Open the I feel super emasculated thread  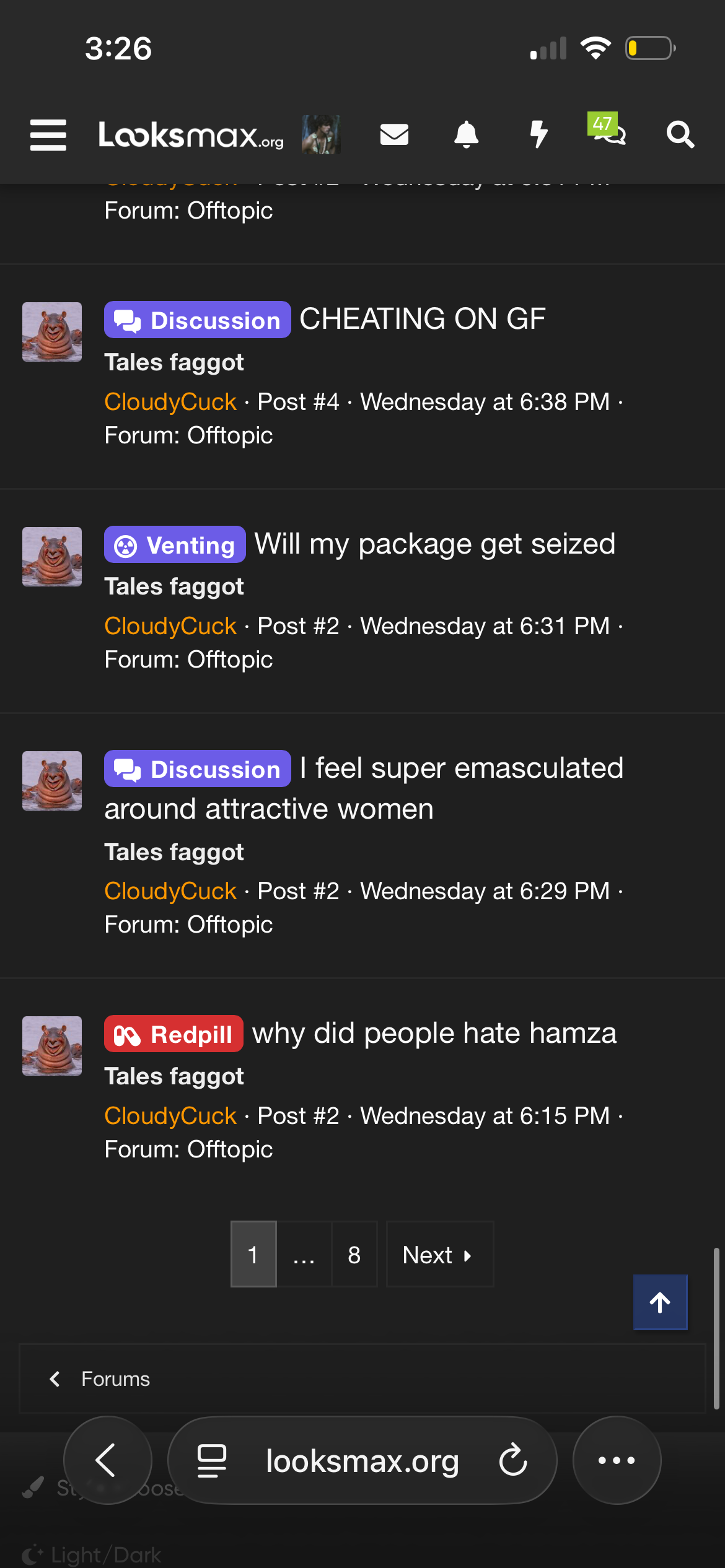[x=461, y=769]
